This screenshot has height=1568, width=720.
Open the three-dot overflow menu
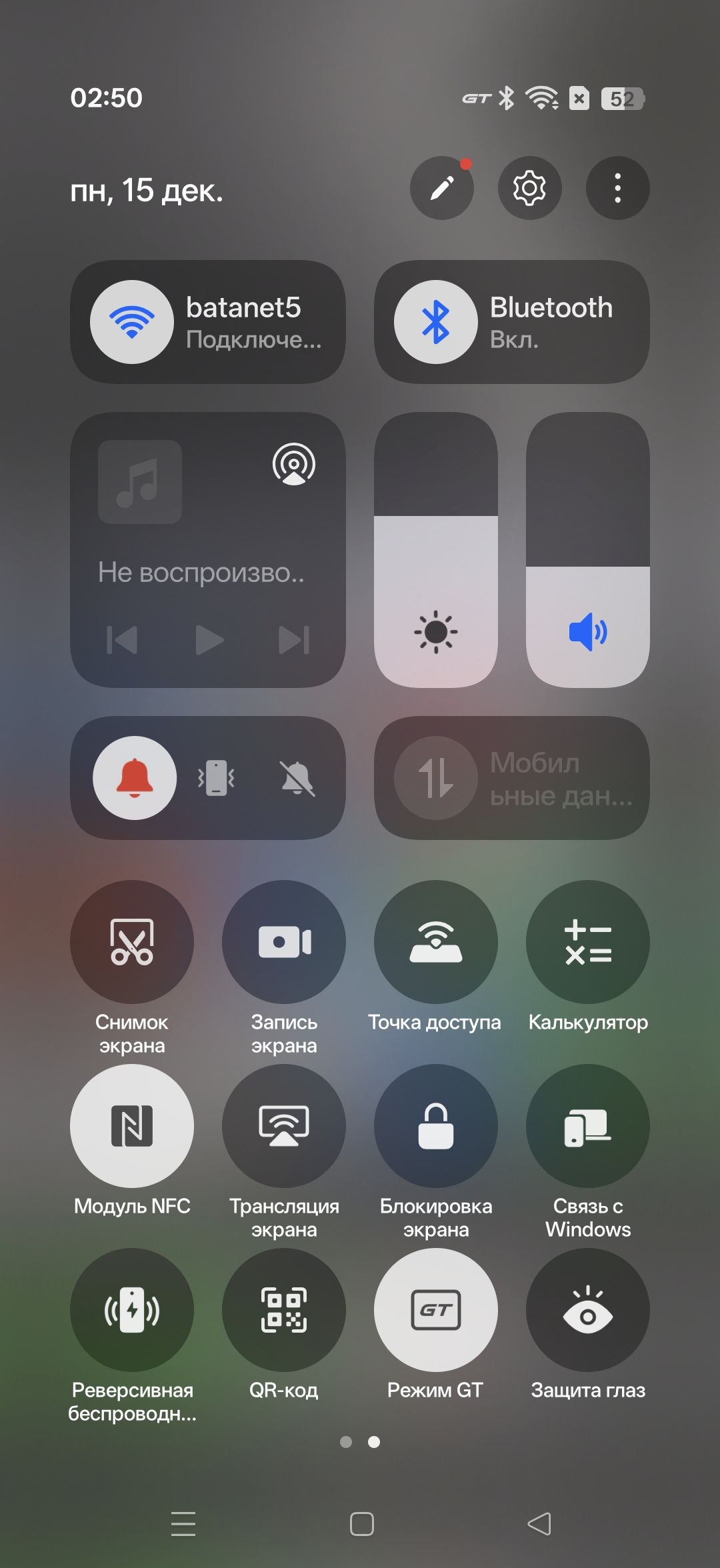pos(617,188)
